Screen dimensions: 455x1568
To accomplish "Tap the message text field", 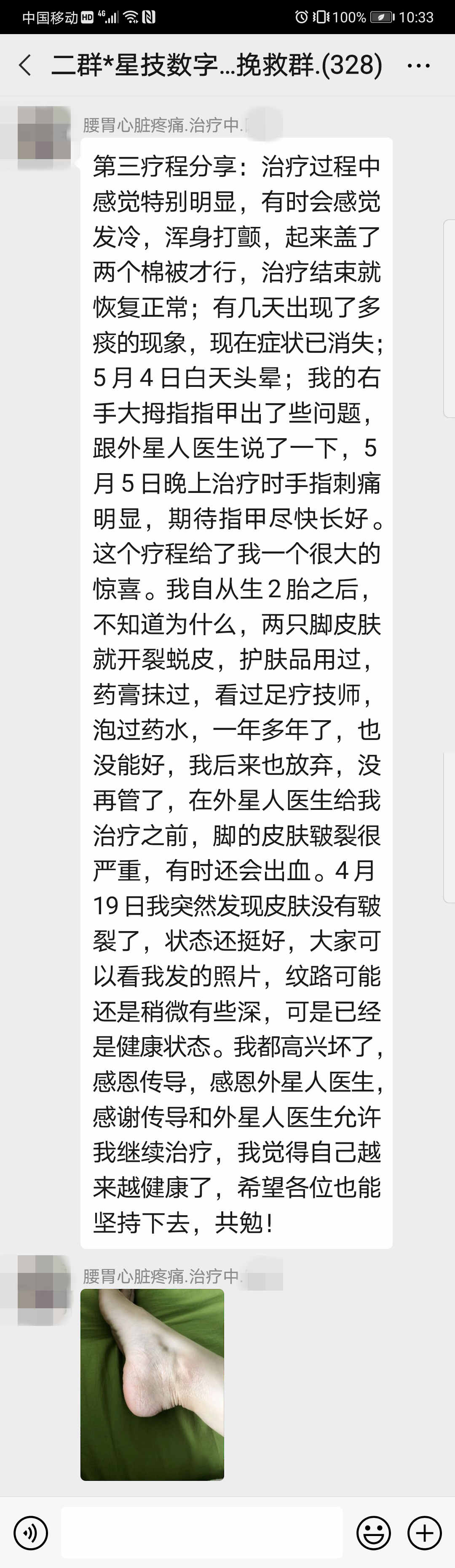I will (202, 1532).
